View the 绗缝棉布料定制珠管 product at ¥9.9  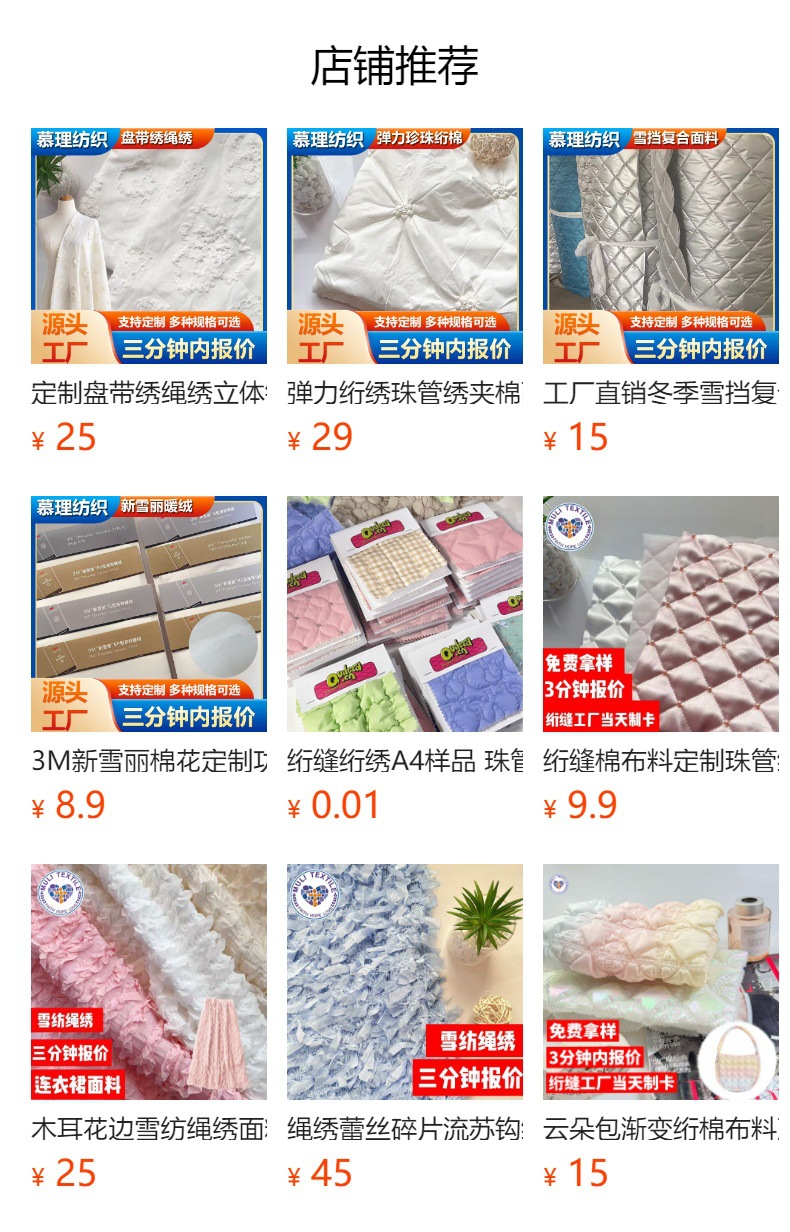pyautogui.click(x=661, y=614)
